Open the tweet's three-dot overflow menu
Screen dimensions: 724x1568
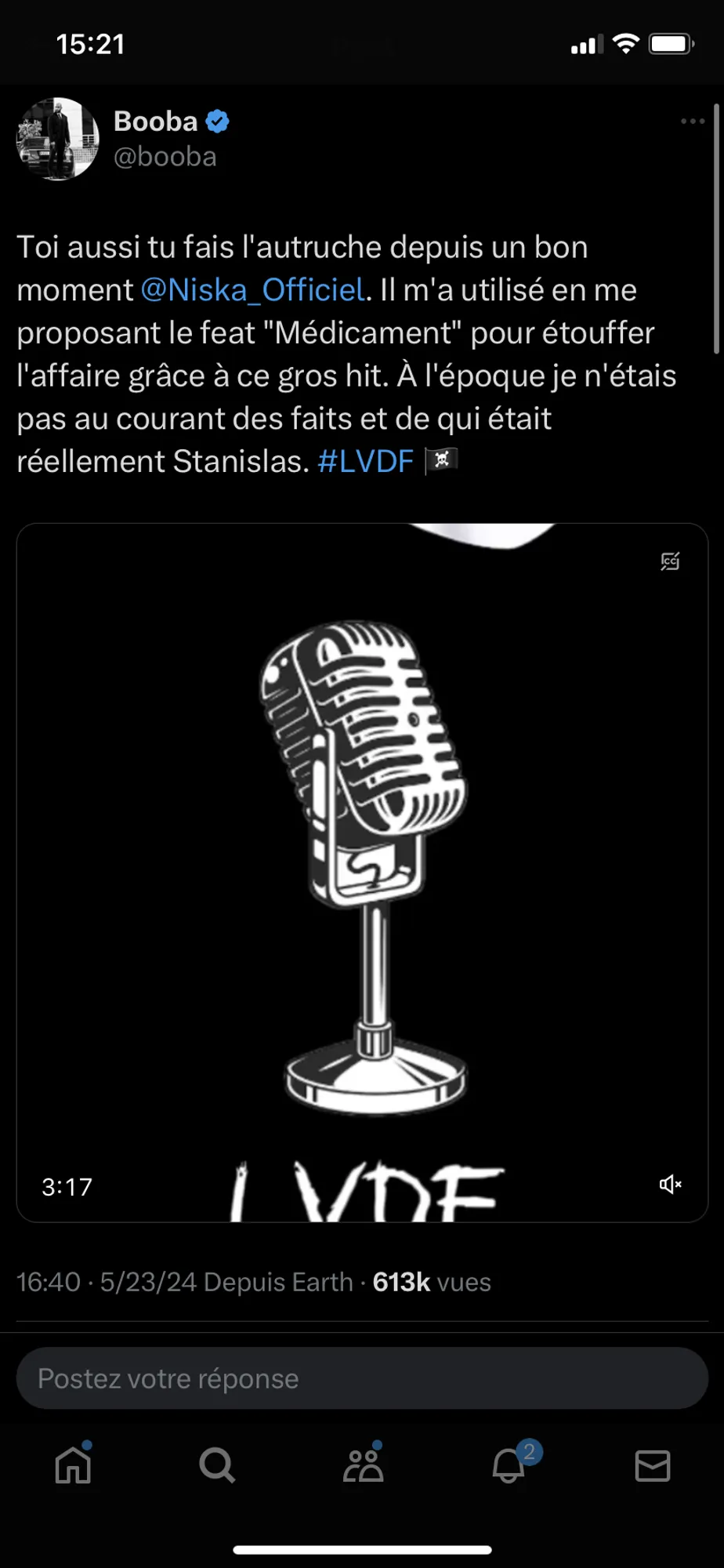coord(692,122)
